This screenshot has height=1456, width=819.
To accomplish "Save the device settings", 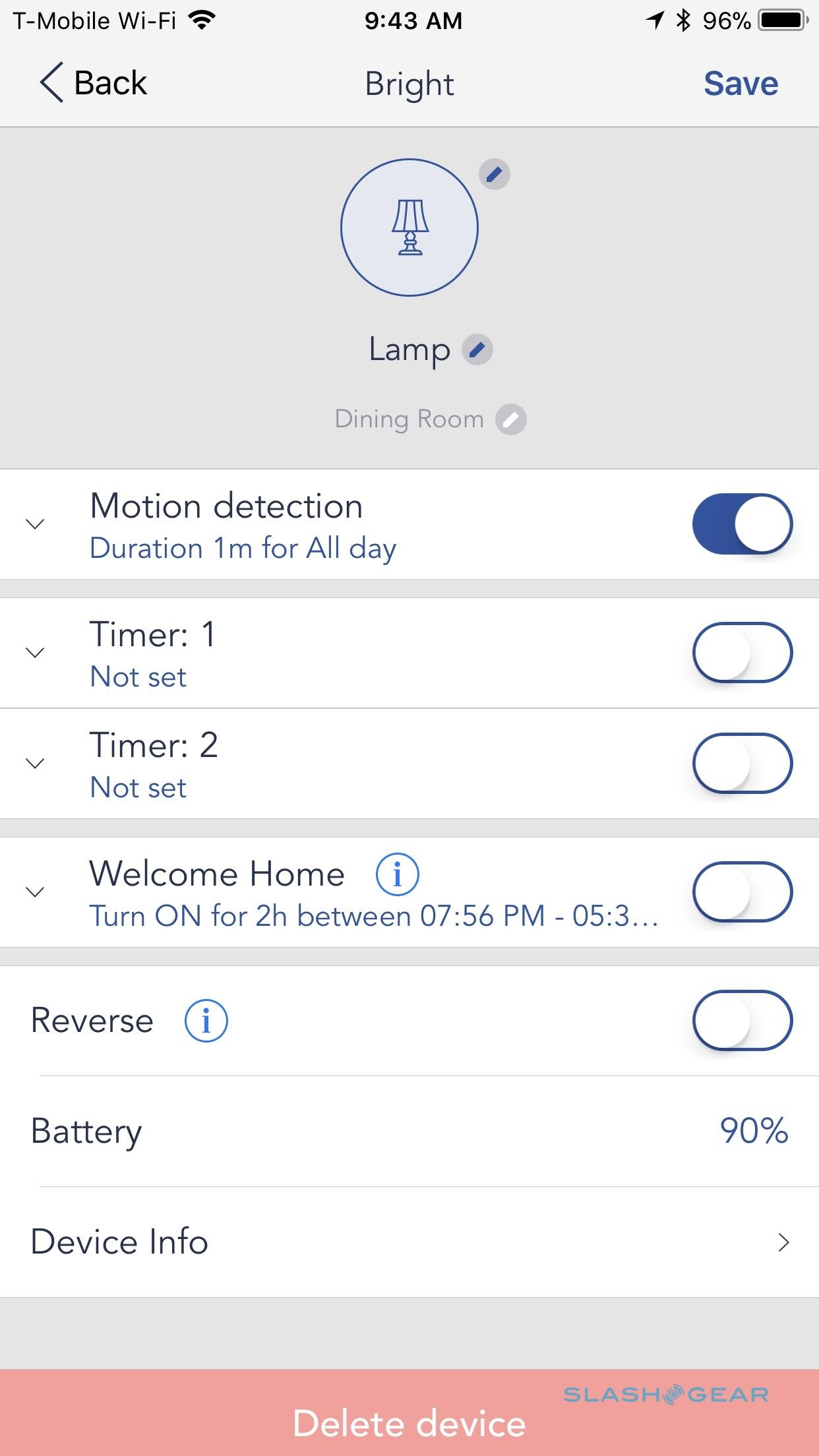I will [x=741, y=84].
